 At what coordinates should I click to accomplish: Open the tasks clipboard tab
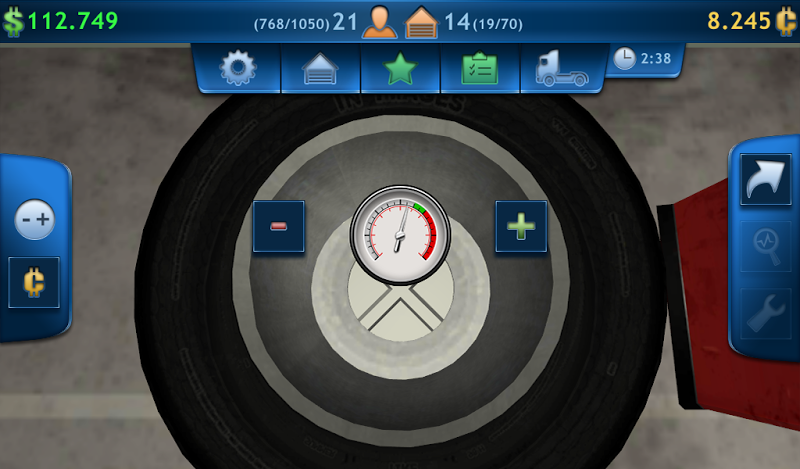pyautogui.click(x=480, y=68)
